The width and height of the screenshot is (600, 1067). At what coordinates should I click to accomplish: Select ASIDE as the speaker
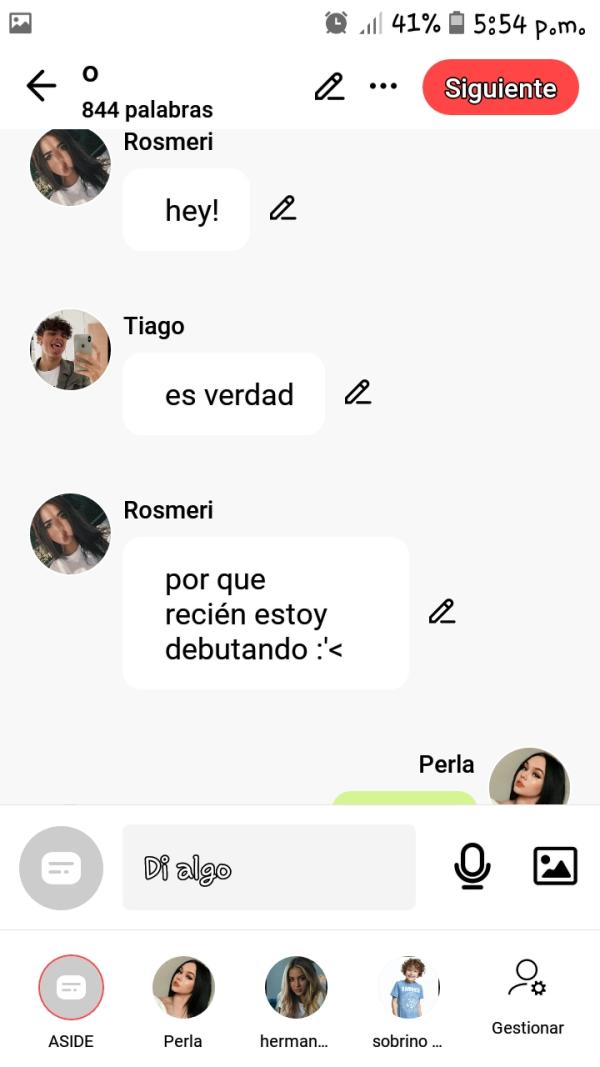(70, 988)
